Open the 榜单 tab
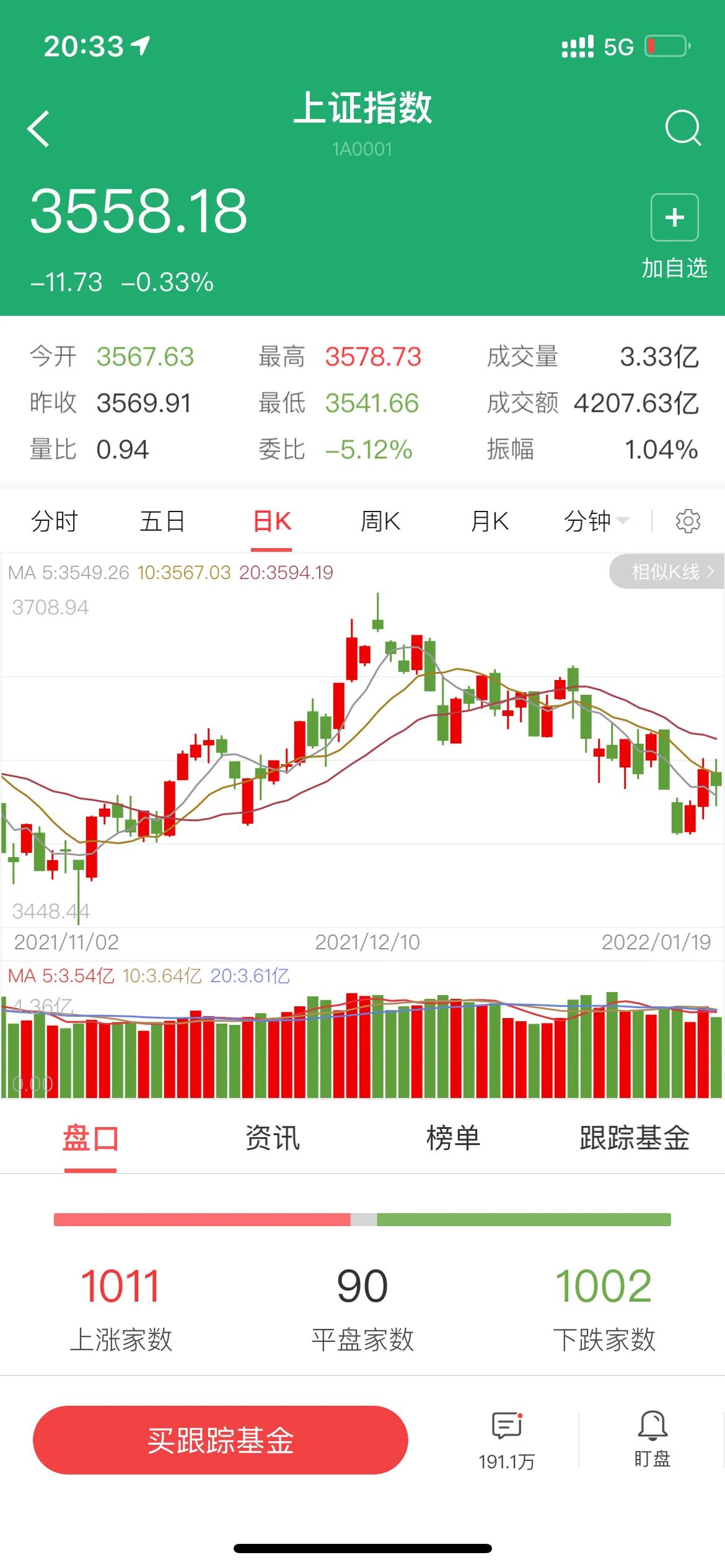725x1568 pixels. [453, 1138]
